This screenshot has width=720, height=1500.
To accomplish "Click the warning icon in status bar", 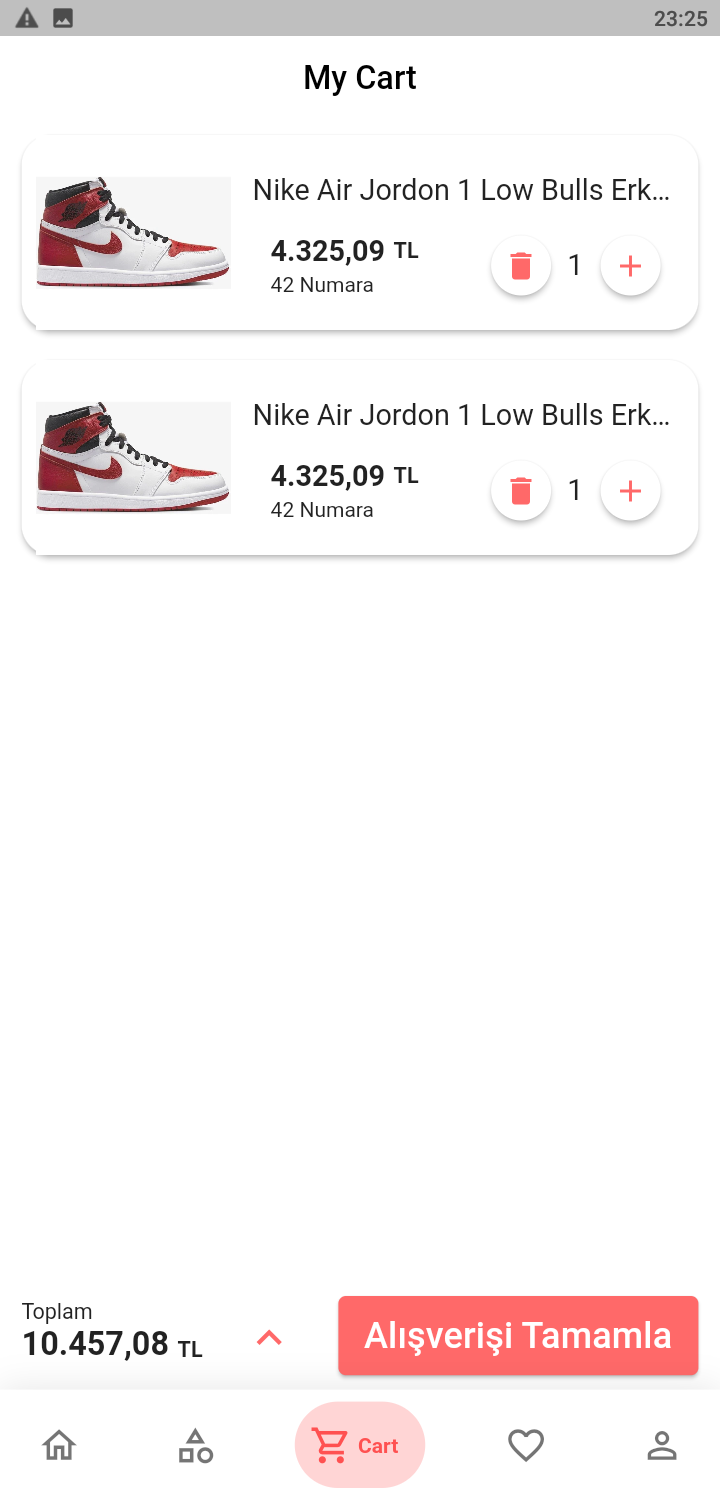I will 25,16.
